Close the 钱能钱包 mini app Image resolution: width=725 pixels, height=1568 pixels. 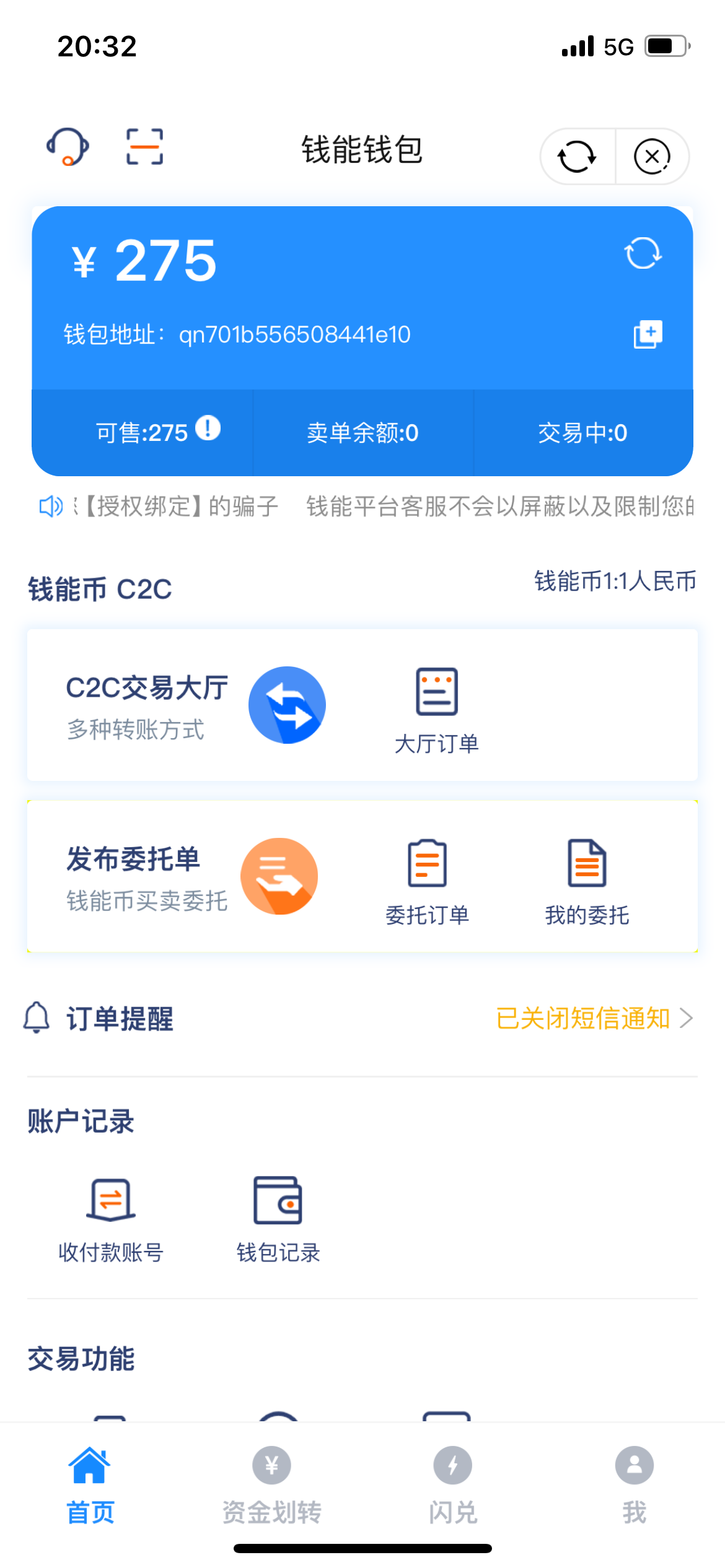pos(652,157)
